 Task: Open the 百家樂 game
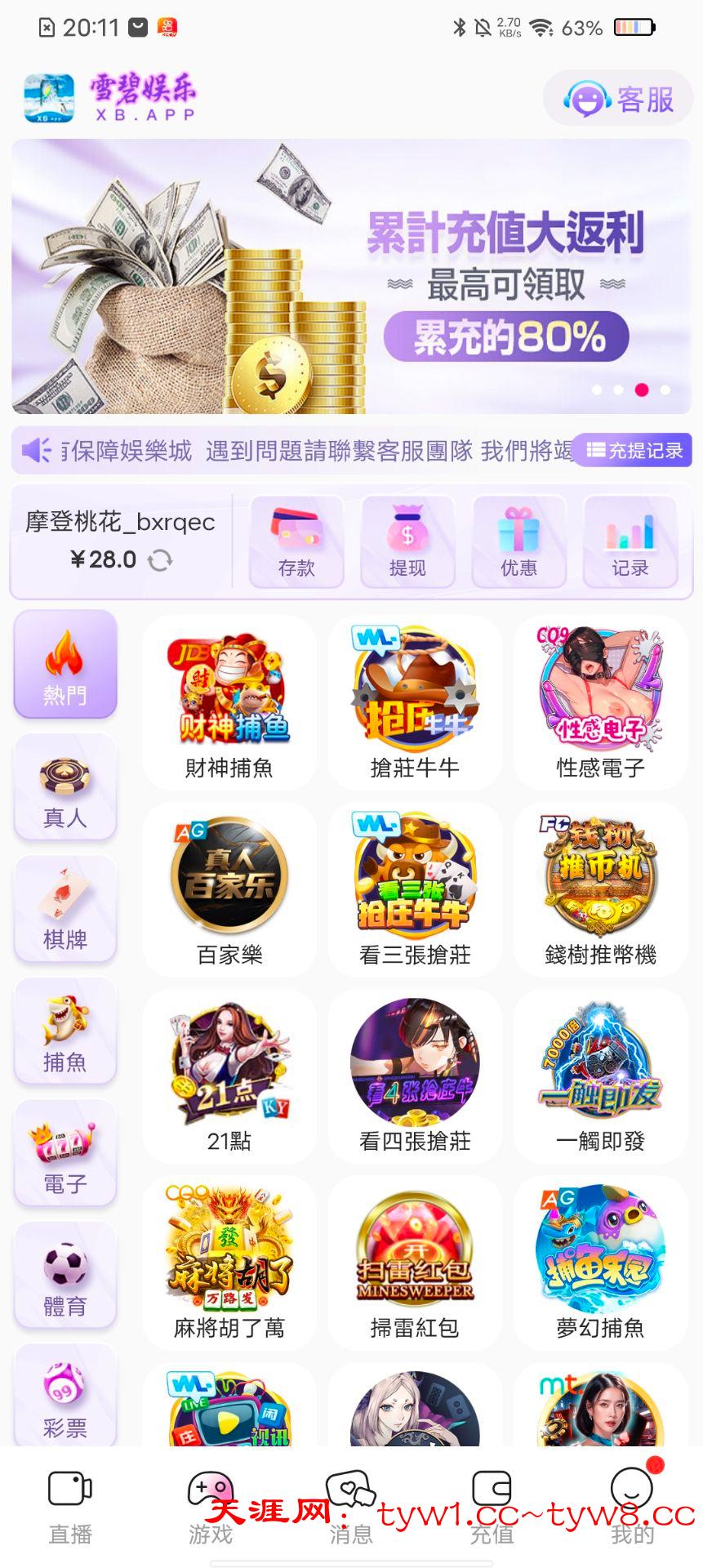[229, 890]
